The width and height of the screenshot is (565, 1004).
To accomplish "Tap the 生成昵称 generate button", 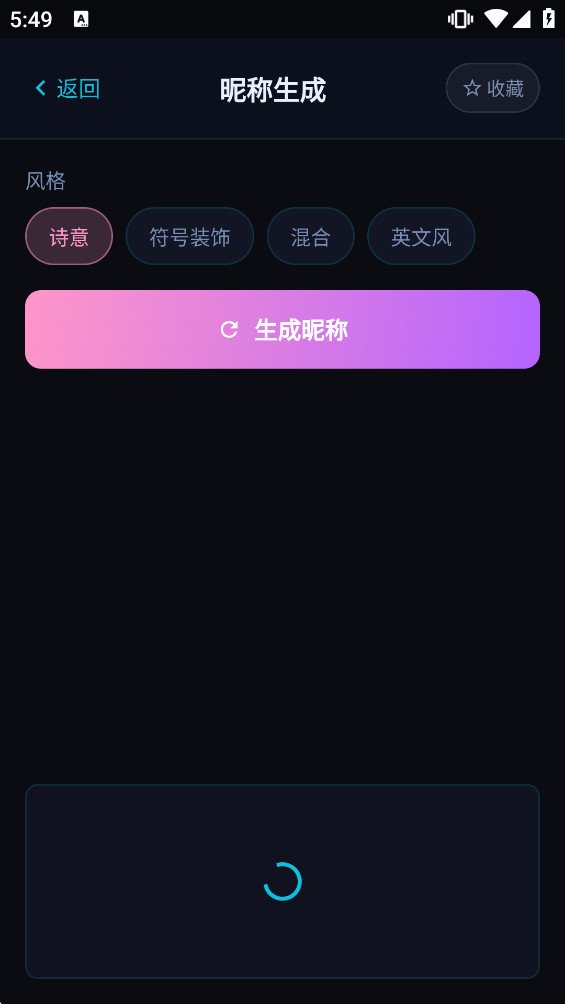I will [x=282, y=330].
